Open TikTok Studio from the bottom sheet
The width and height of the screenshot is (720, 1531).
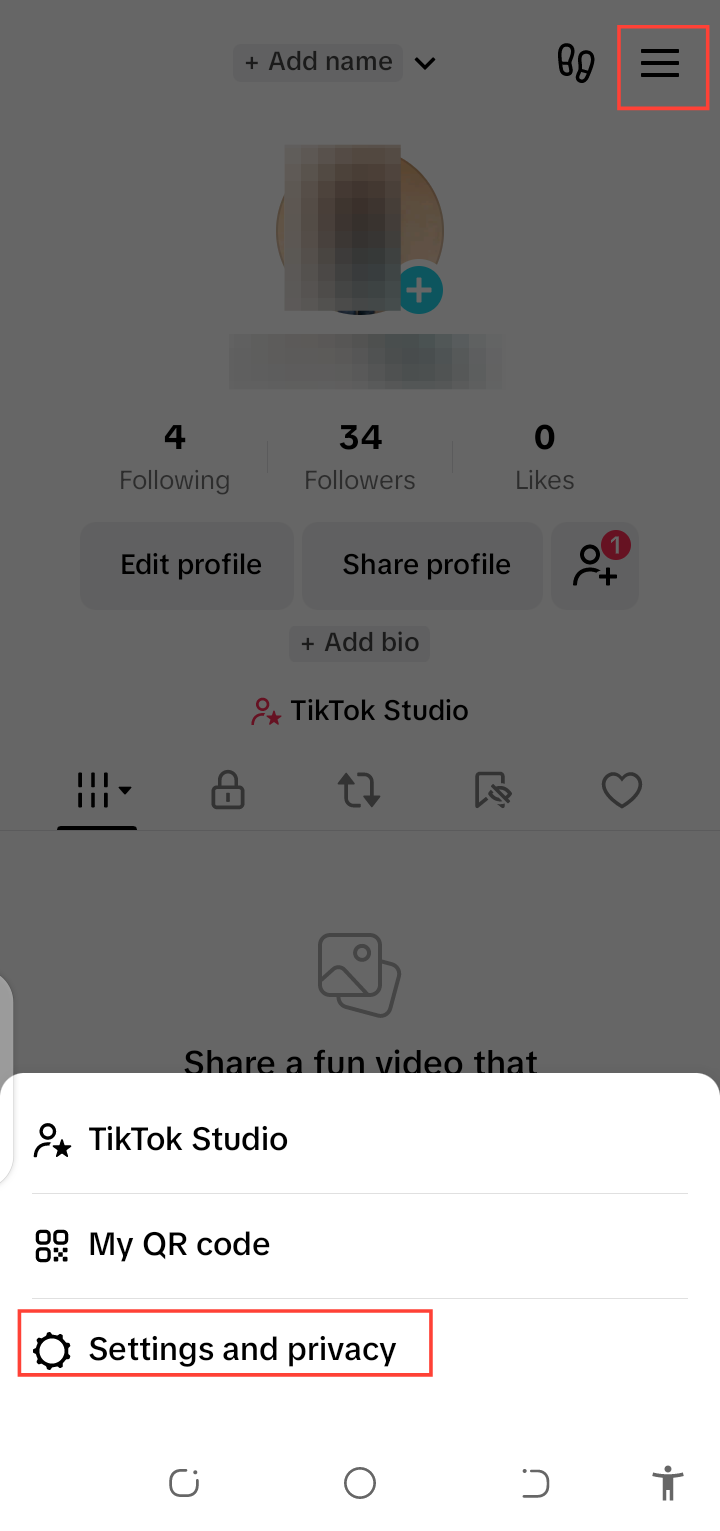click(x=188, y=1139)
